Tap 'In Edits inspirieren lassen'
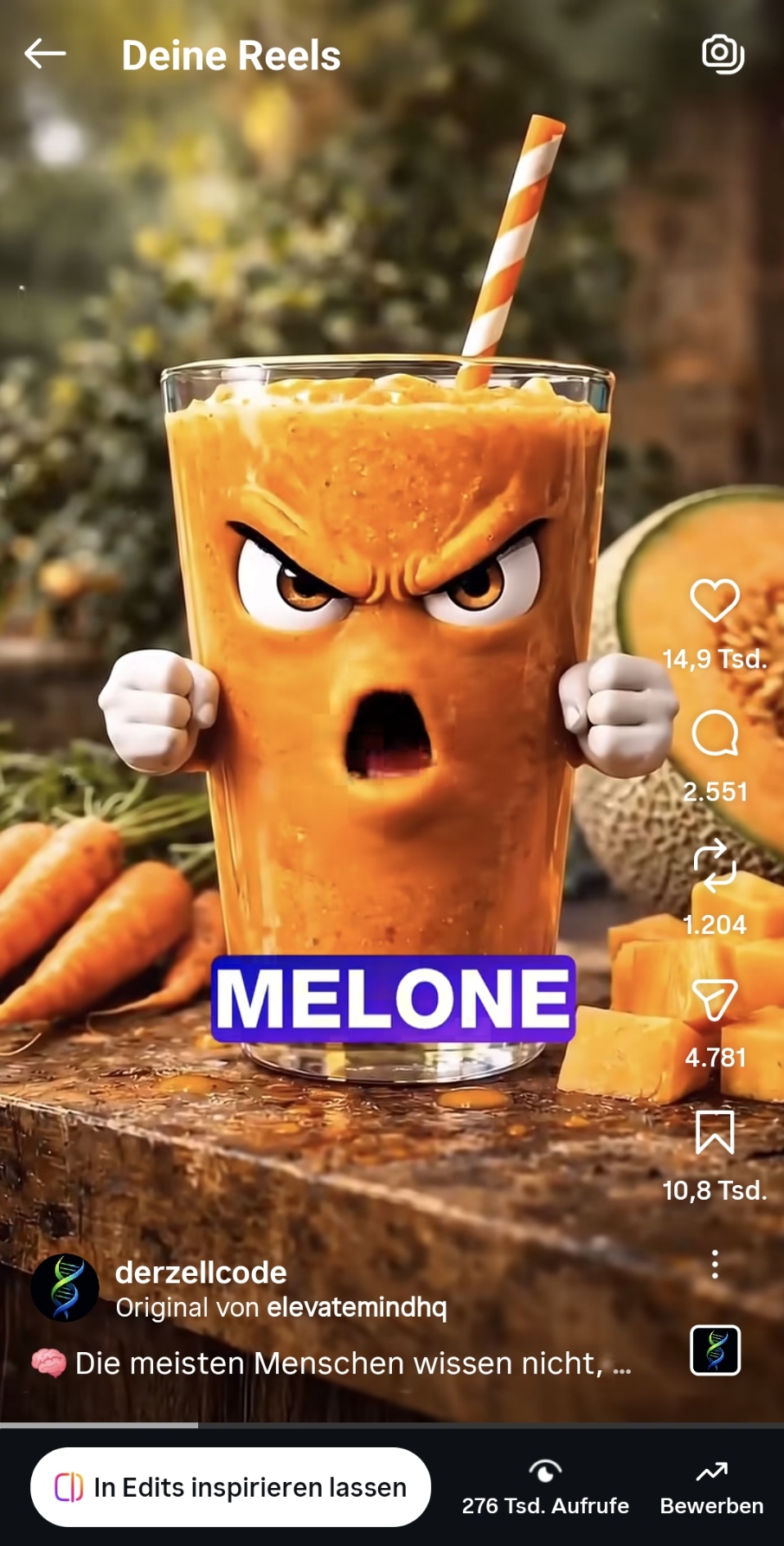Screen dimensions: 784x1546 tap(230, 1487)
